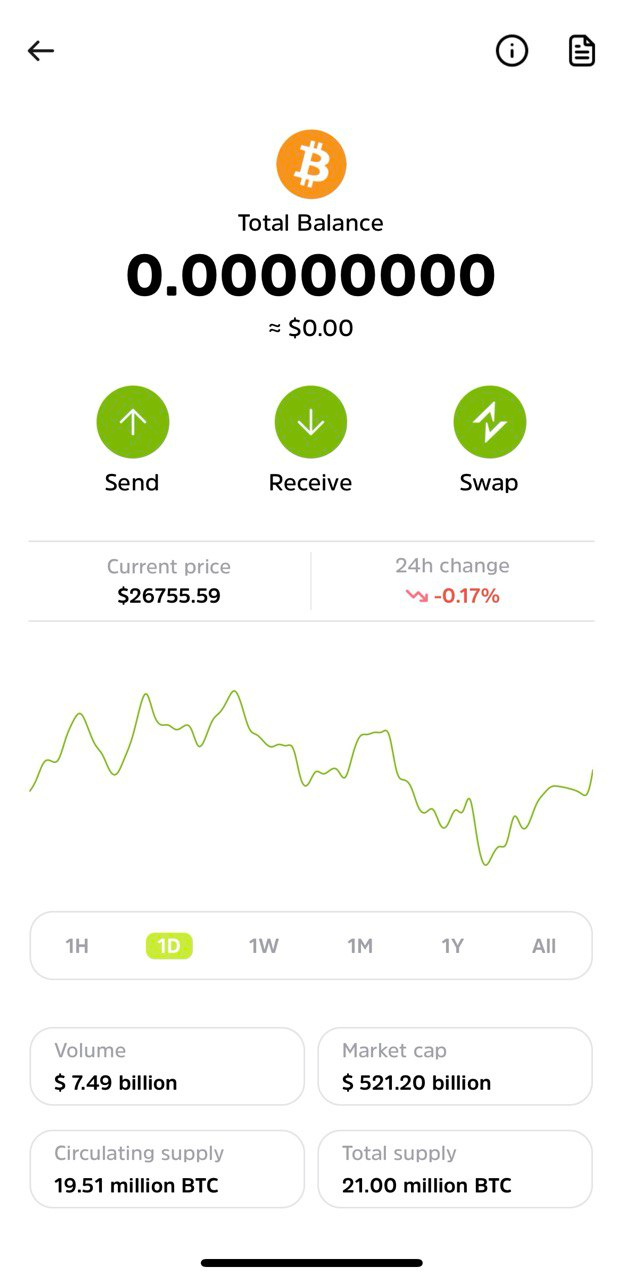
Task: Send Bitcoin from the wallet
Action: tap(132, 422)
